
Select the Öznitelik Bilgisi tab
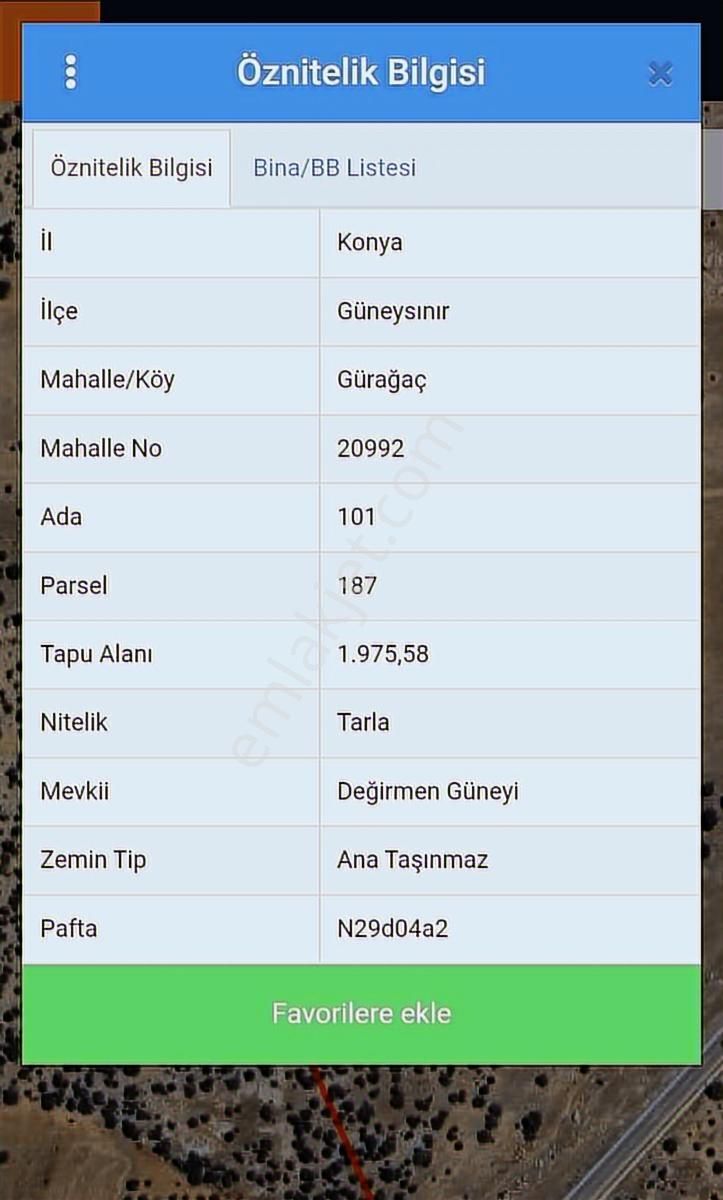(x=131, y=167)
